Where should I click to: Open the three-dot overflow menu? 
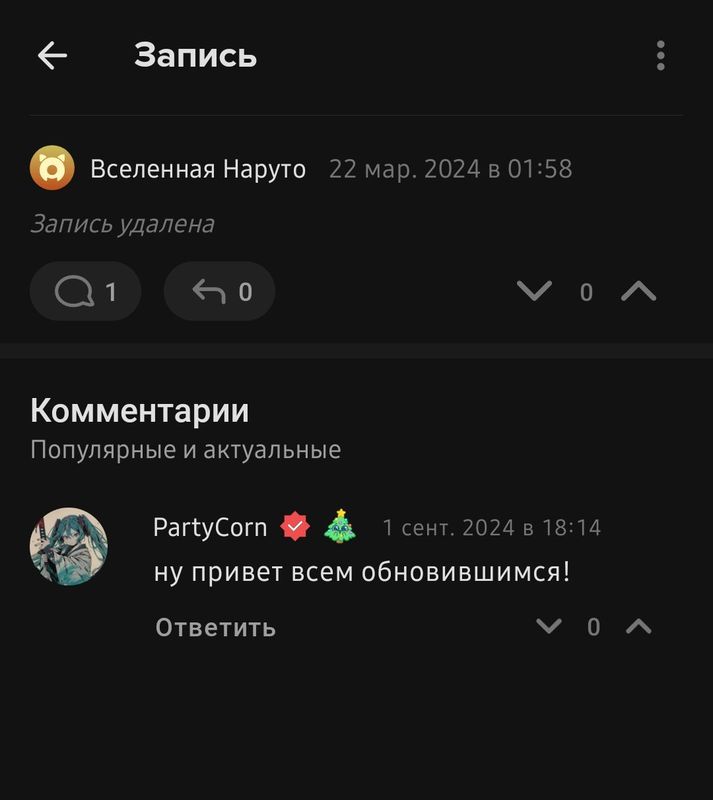coord(660,56)
